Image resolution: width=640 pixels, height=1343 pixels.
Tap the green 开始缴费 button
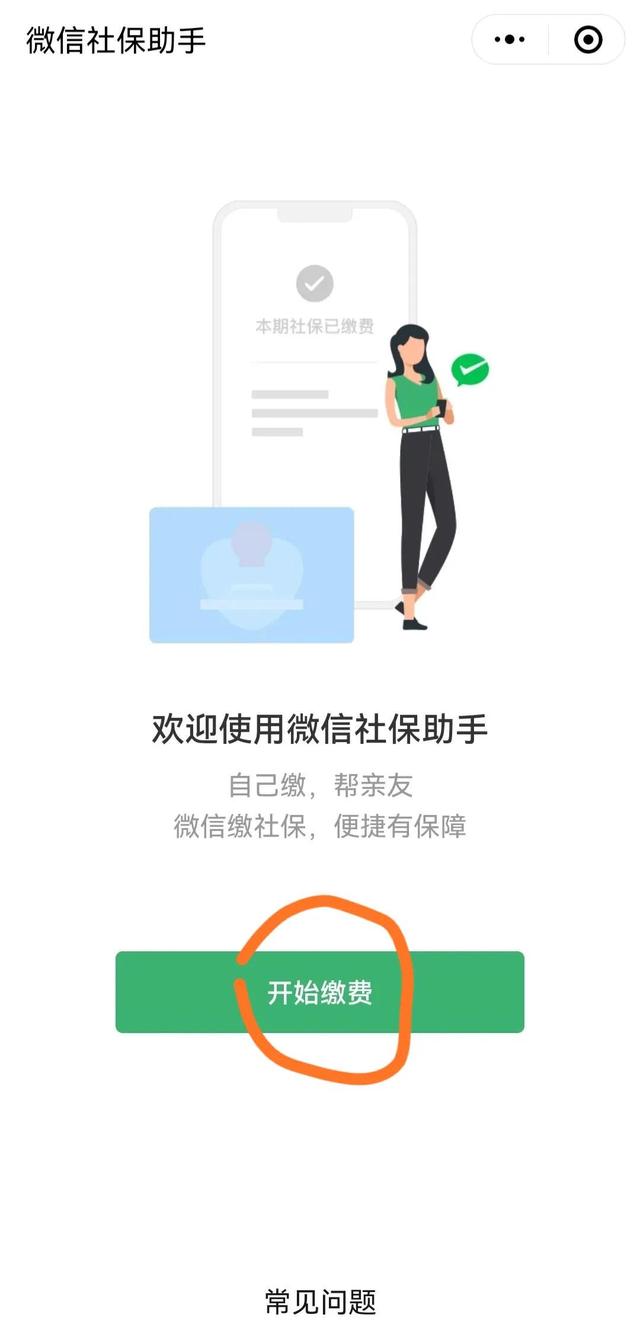click(x=320, y=992)
